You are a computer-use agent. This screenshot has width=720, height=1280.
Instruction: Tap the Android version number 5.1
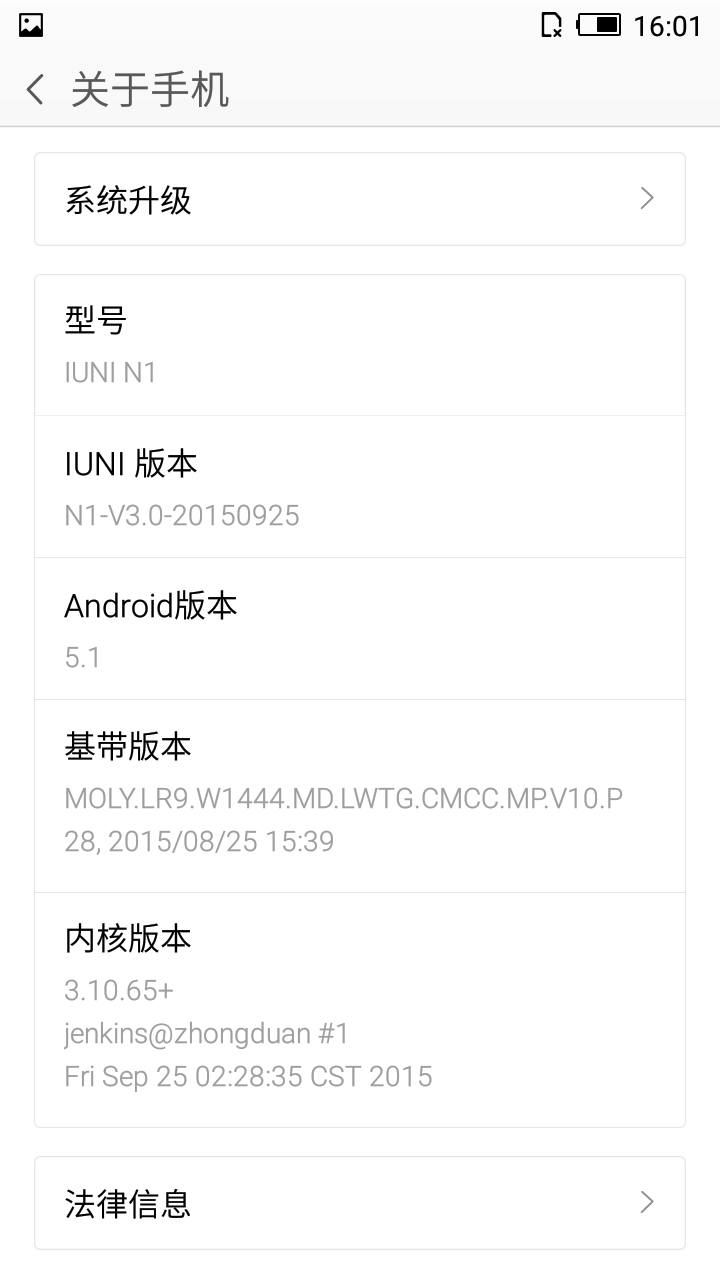[x=83, y=657]
